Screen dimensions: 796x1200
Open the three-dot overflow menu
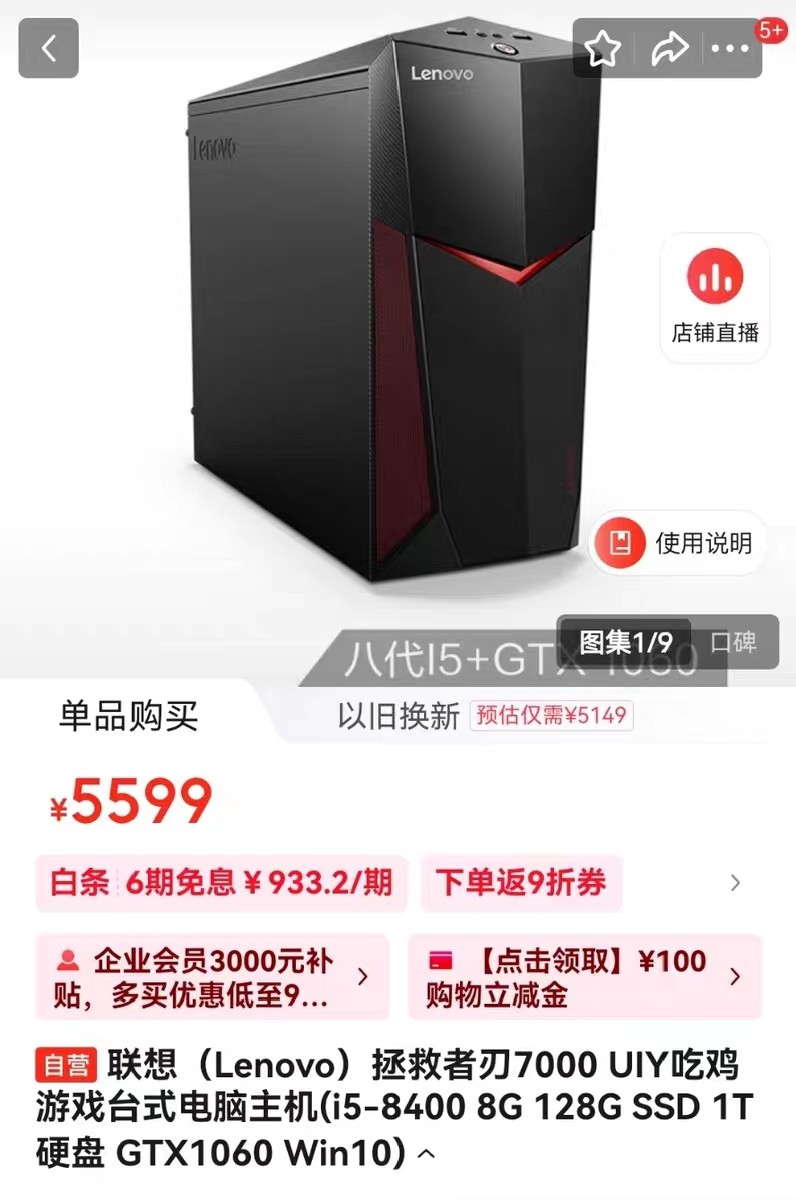pos(732,48)
